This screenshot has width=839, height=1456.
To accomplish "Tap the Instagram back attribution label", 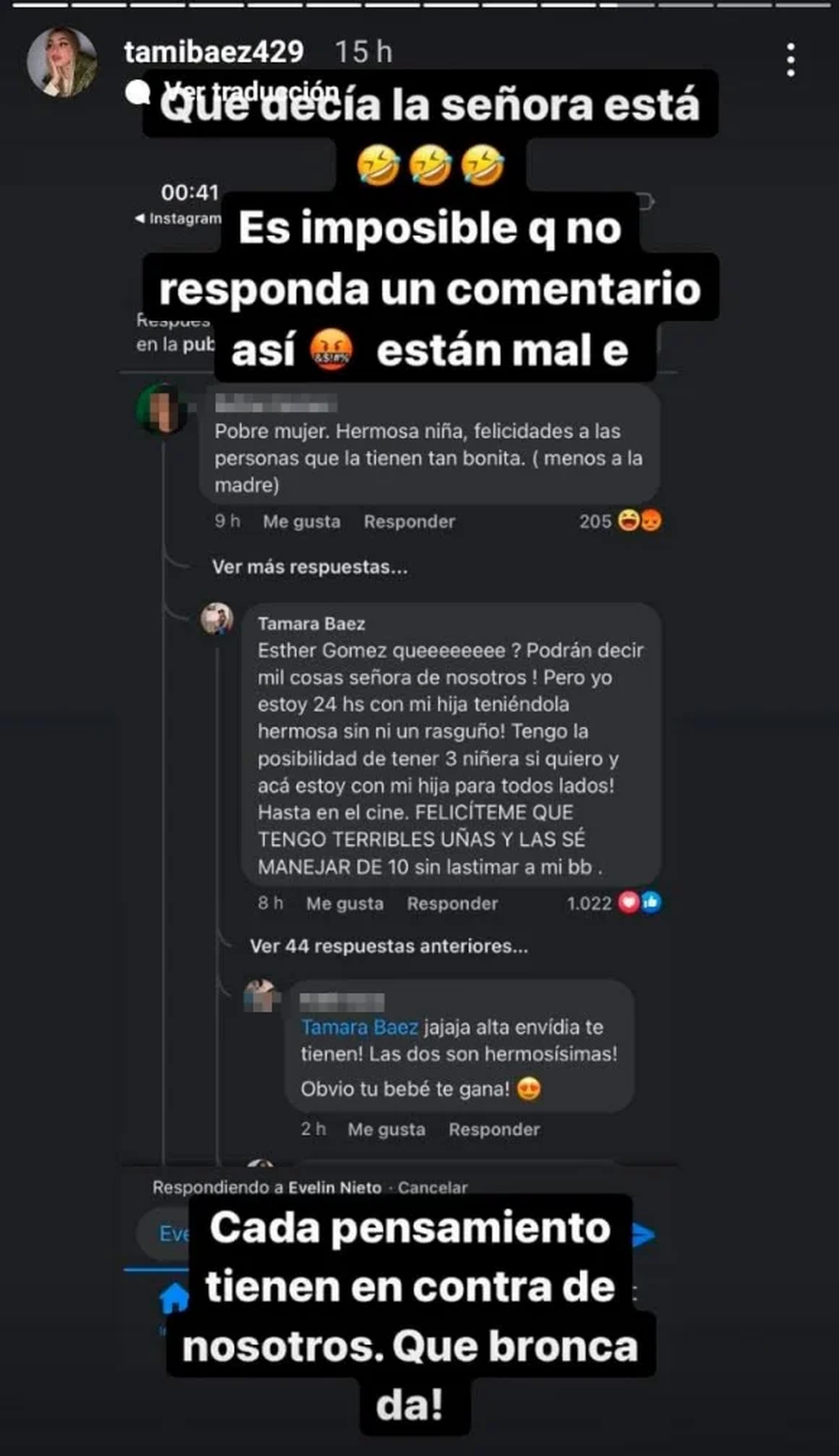I will [178, 220].
